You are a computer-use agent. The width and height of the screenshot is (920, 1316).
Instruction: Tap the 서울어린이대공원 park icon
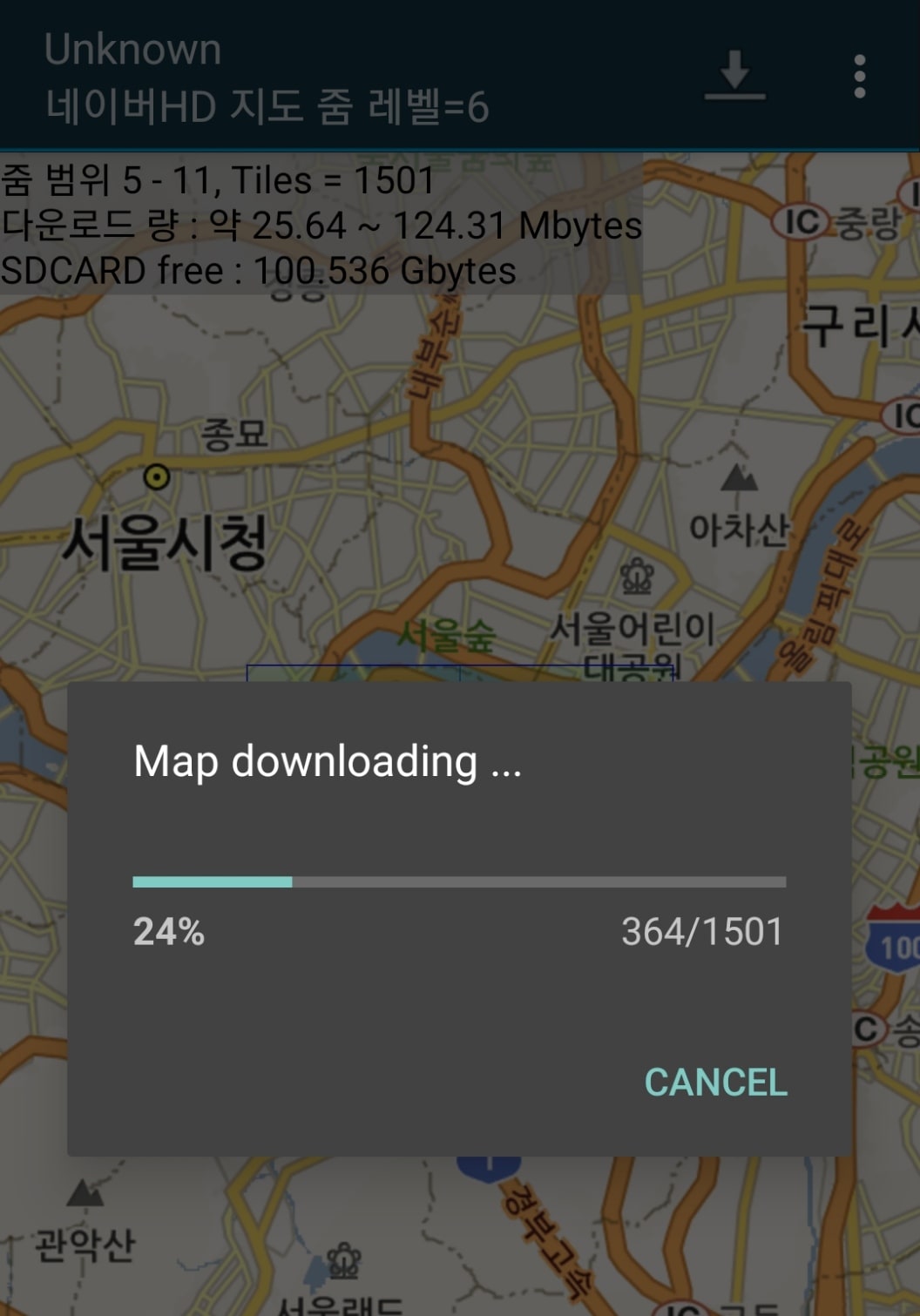click(x=637, y=577)
